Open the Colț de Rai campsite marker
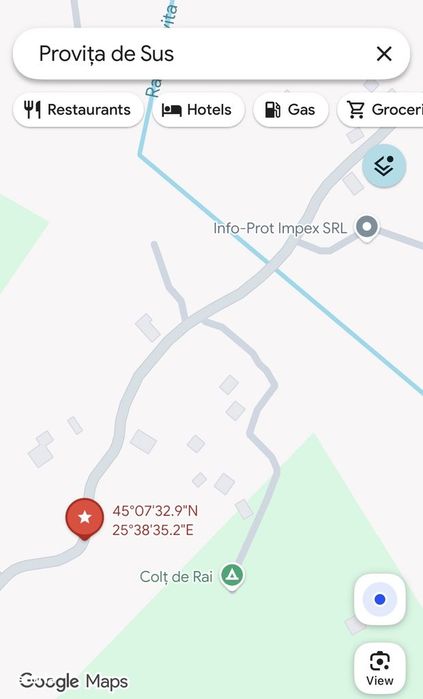The width and height of the screenshot is (423, 699). pos(232,576)
